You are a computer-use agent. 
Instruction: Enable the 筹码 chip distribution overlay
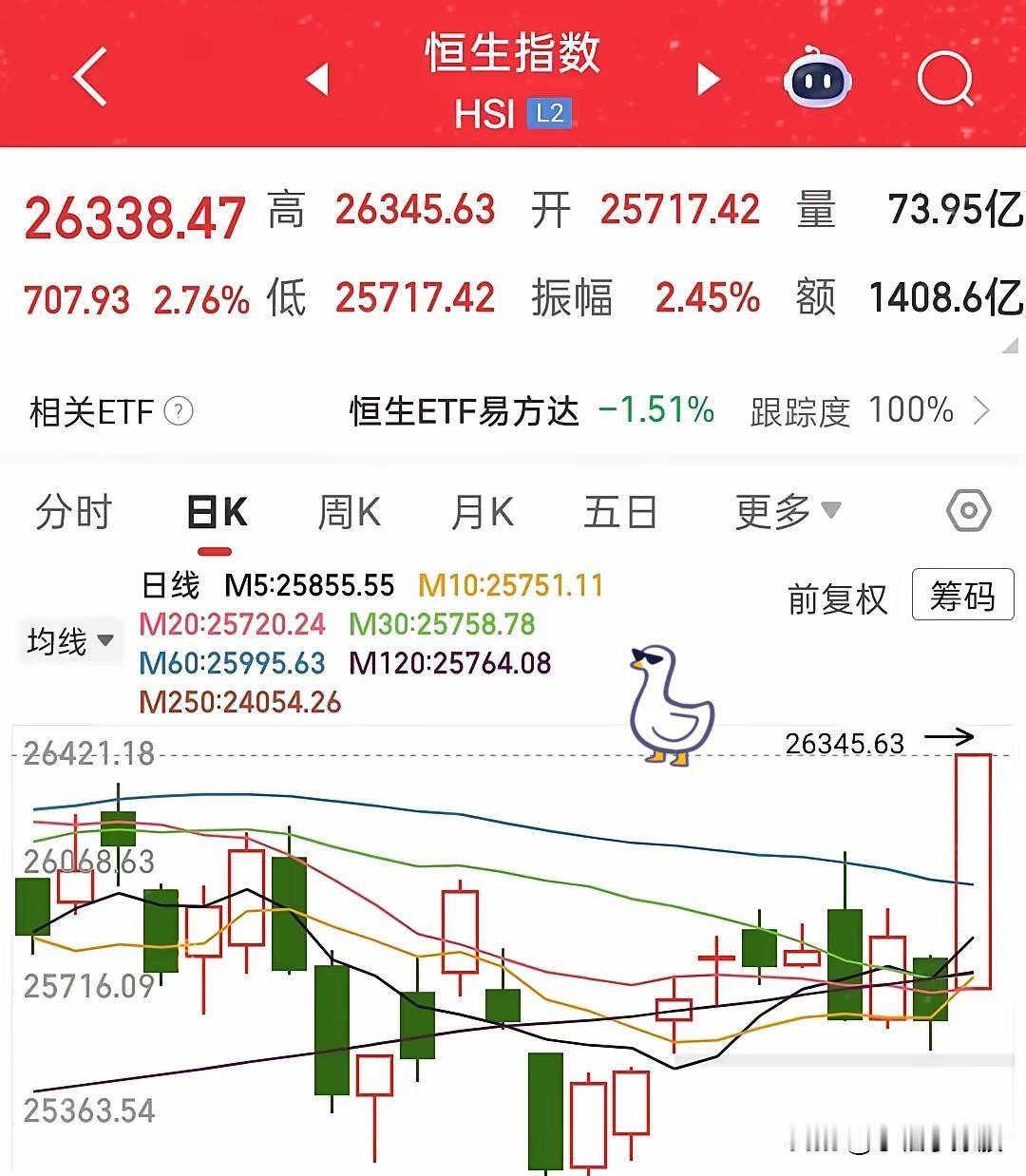coord(962,597)
